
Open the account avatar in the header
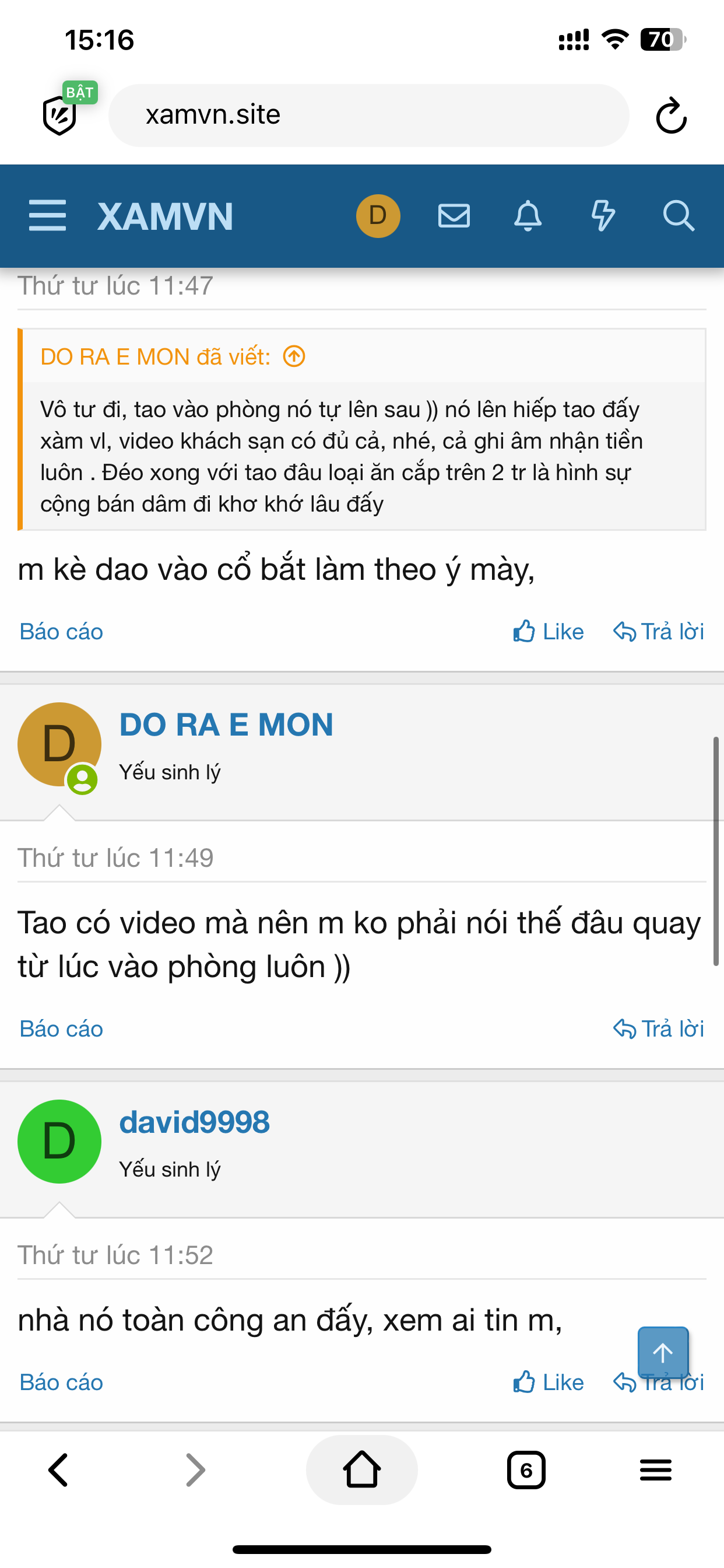pyautogui.click(x=378, y=215)
